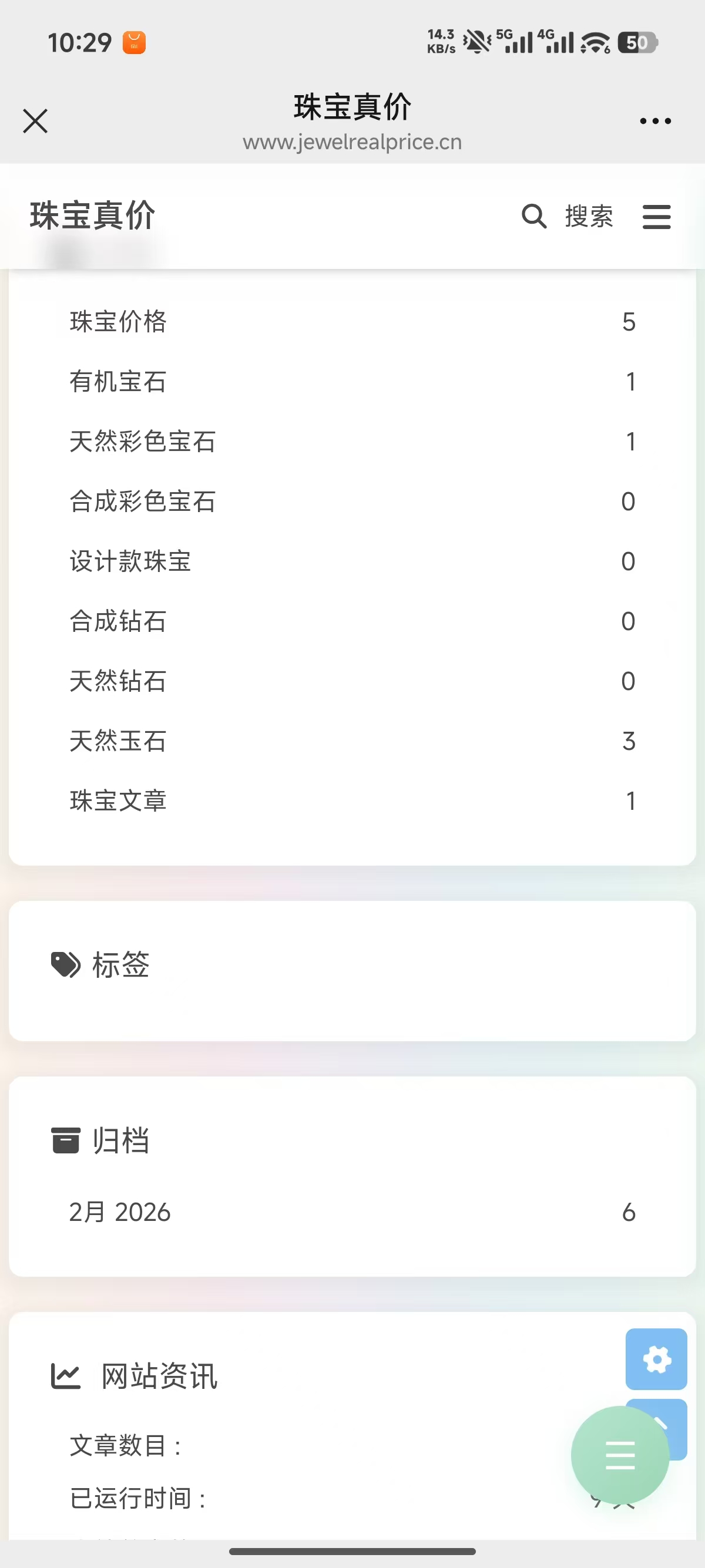Screen dimensions: 705x1568
Task: Select the 合成钻石 category
Action: coord(117,621)
